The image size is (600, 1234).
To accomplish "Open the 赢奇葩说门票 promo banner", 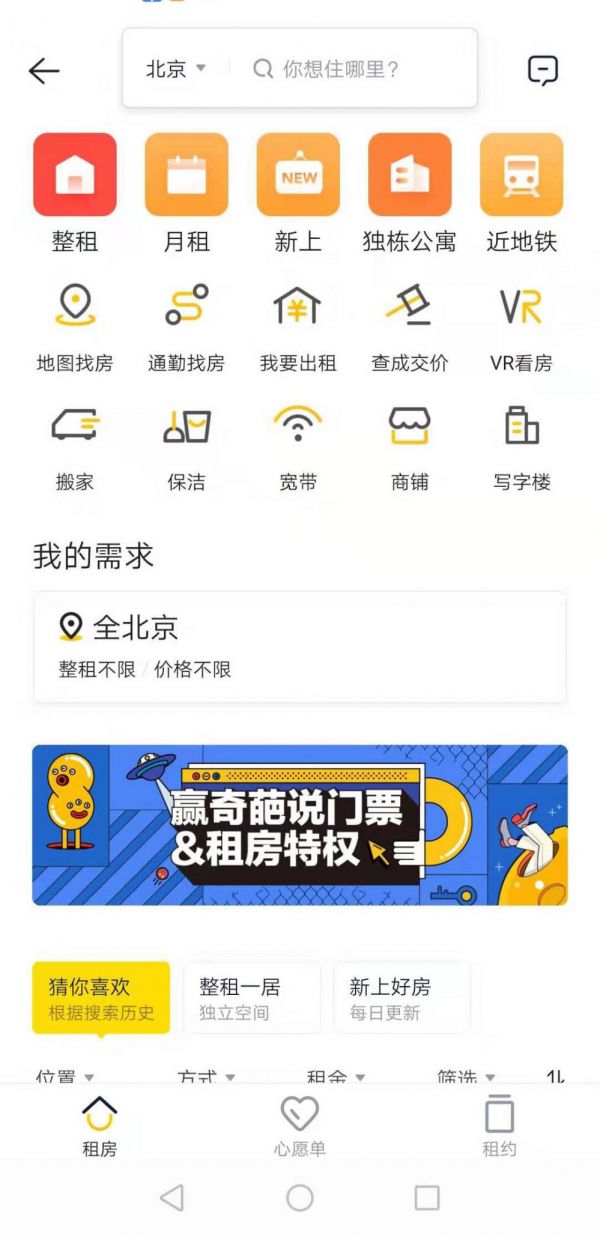I will point(300,825).
